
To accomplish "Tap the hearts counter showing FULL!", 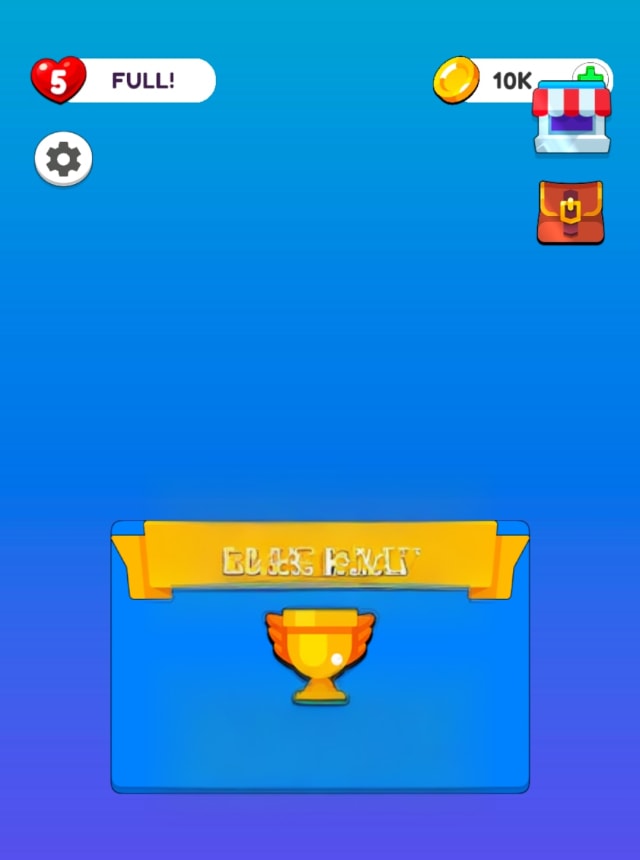I will coord(125,81).
